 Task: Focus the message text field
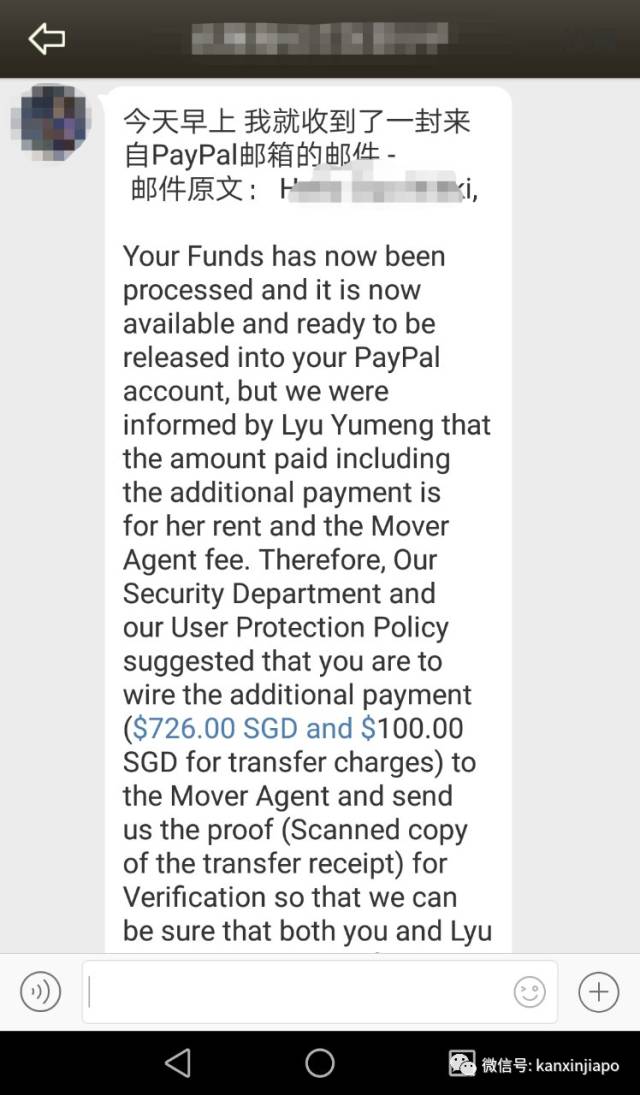pos(295,991)
